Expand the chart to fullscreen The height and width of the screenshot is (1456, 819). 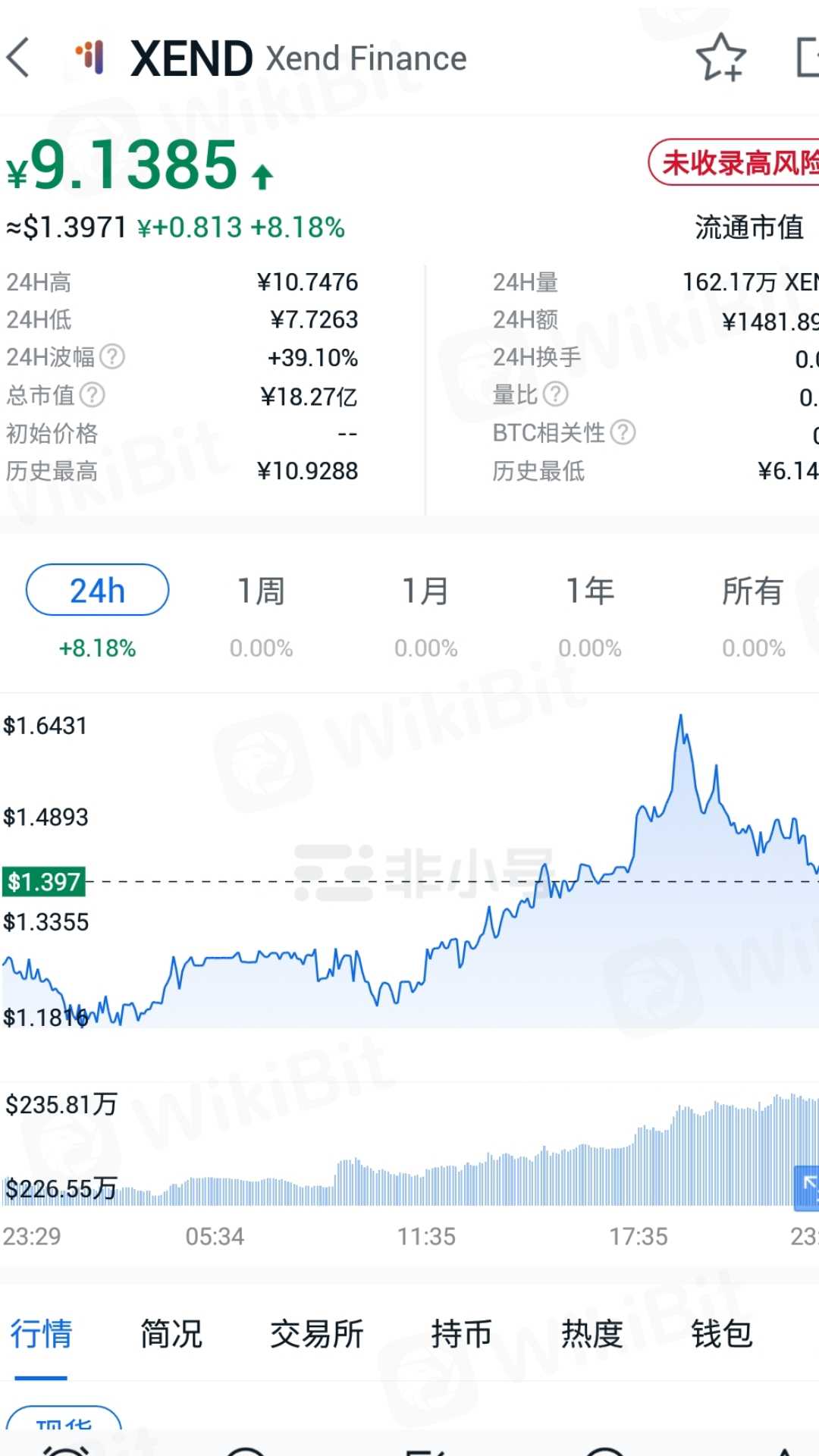tap(807, 1188)
